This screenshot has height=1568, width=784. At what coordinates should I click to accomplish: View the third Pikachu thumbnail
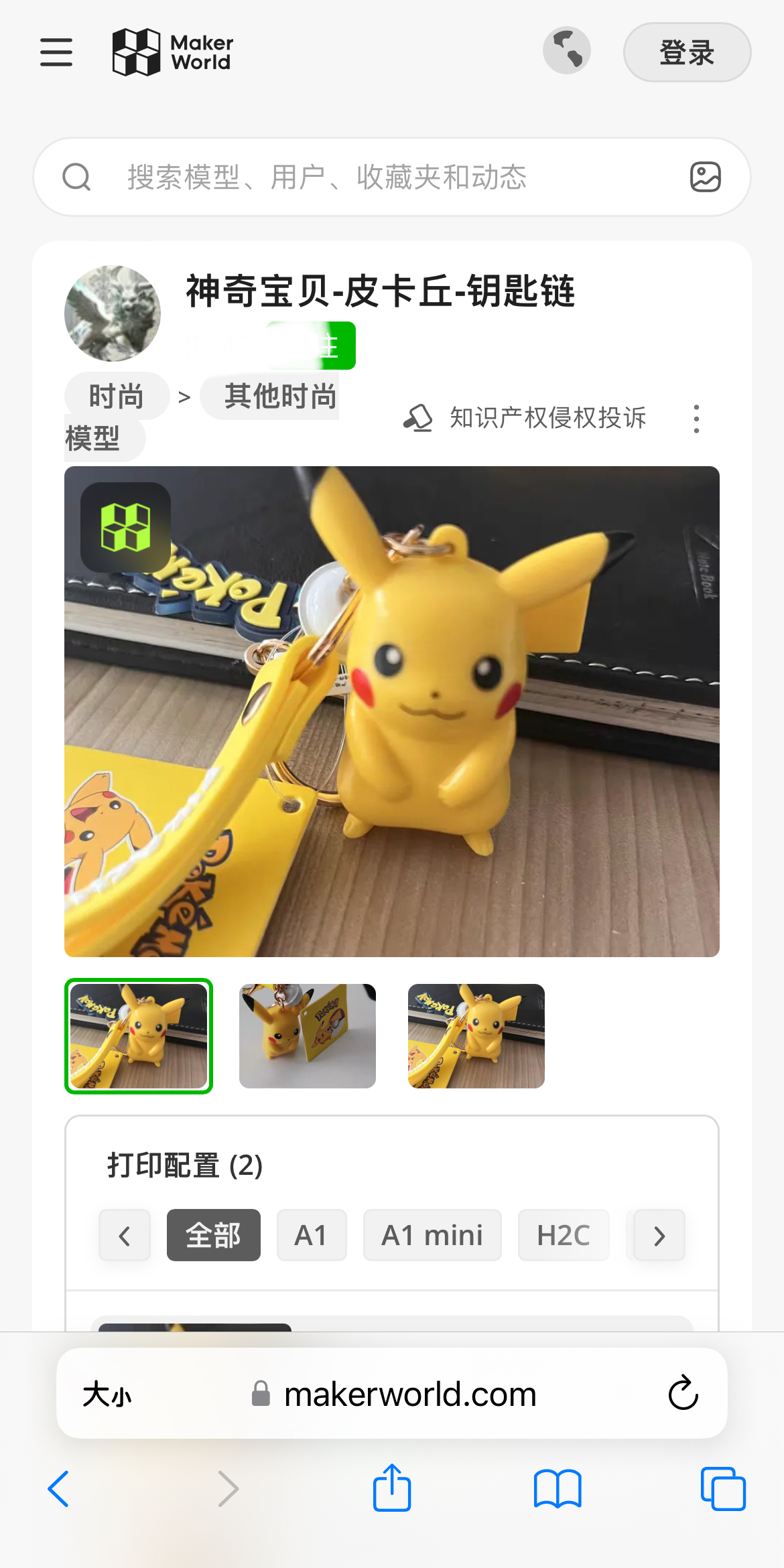[x=476, y=1036]
